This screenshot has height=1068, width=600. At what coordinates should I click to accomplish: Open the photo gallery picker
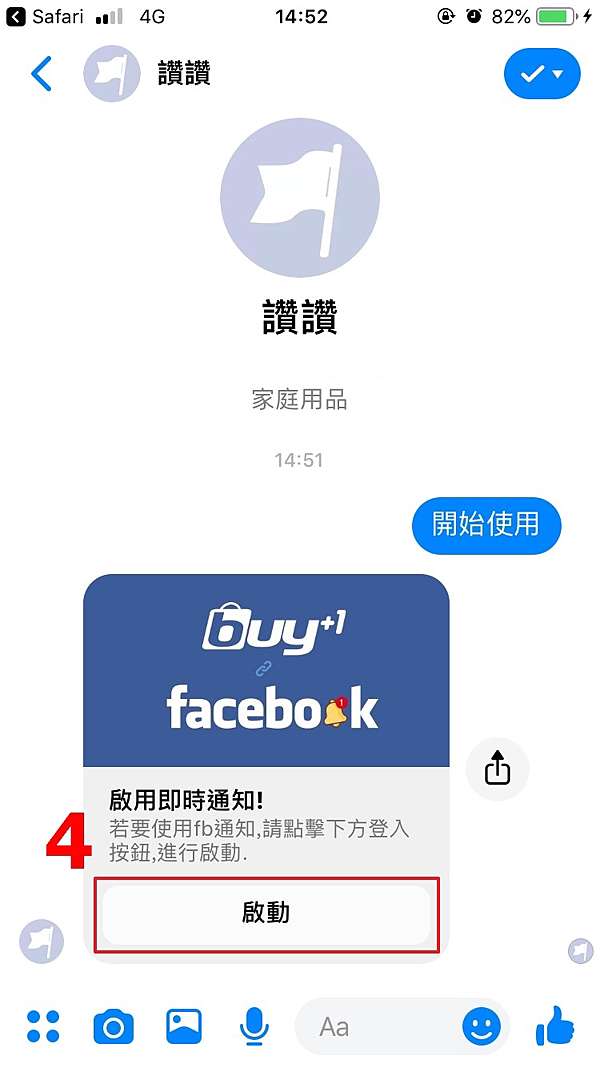pyautogui.click(x=184, y=1026)
